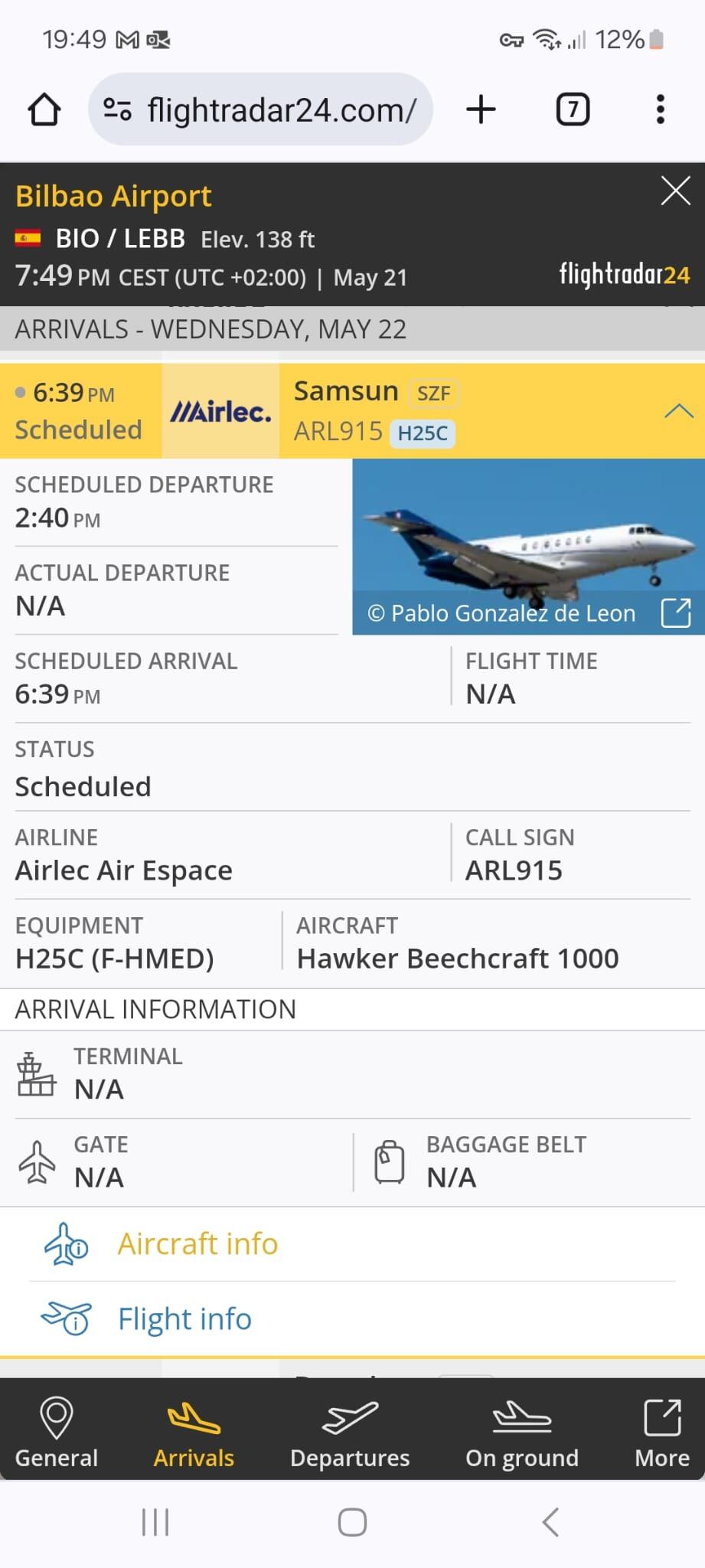Open the aircraft photo external link
The width and height of the screenshot is (705, 1568).
click(x=676, y=612)
